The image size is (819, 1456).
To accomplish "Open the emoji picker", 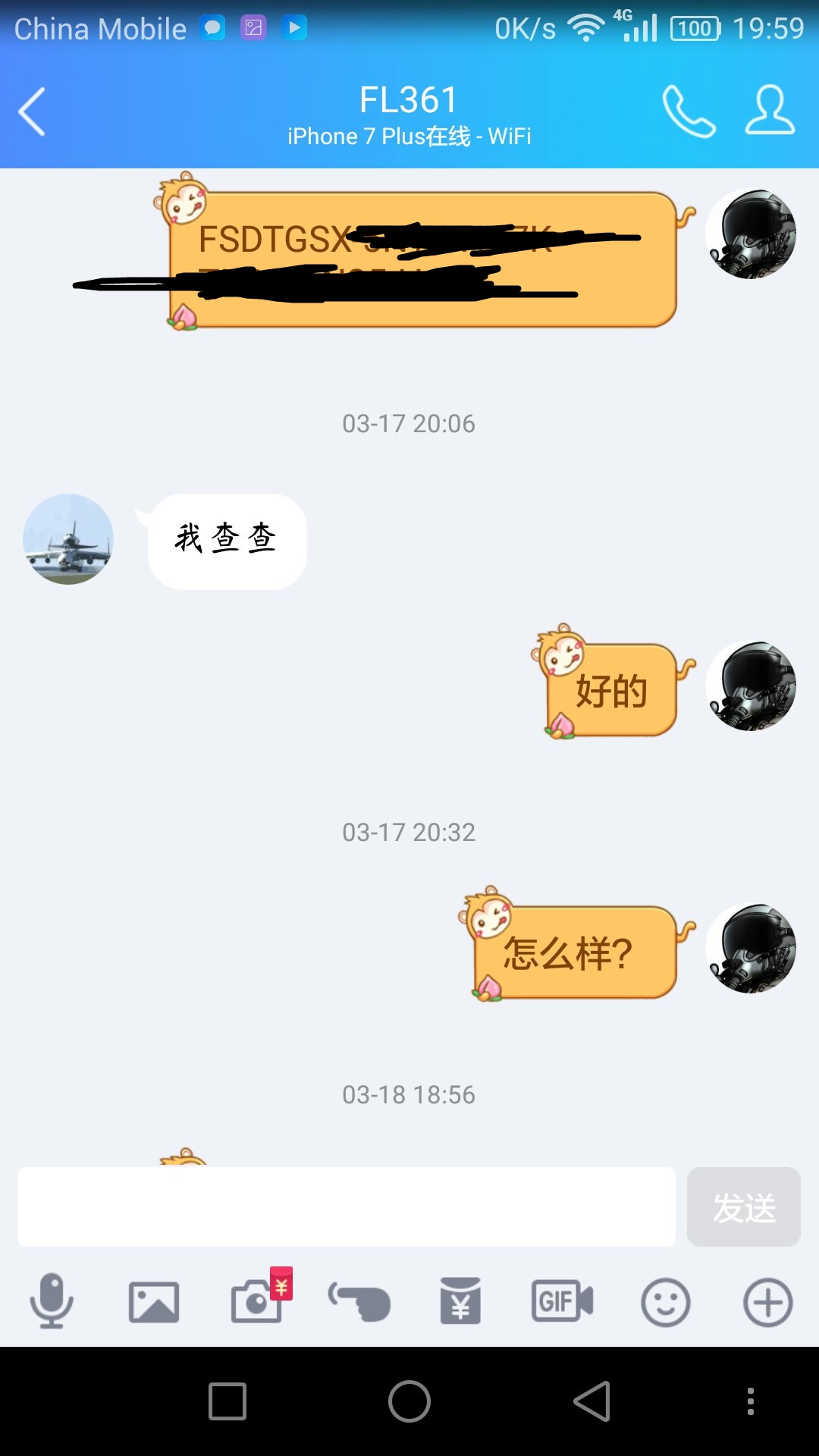I will point(665,1302).
